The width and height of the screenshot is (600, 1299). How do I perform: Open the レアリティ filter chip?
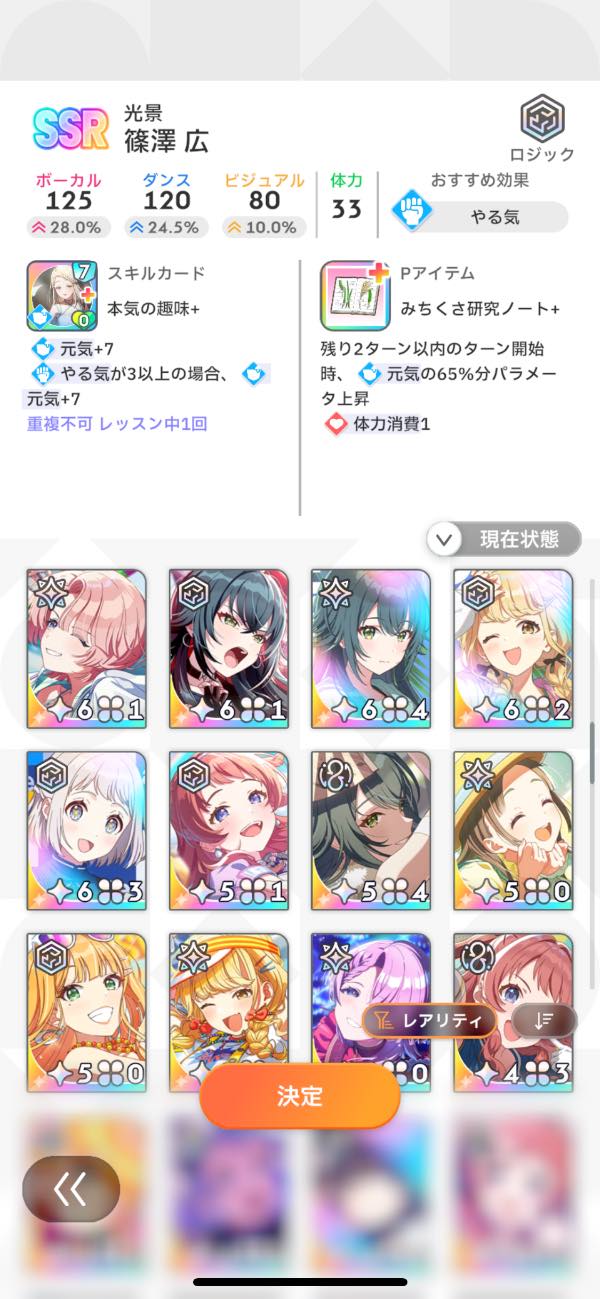coord(429,1021)
